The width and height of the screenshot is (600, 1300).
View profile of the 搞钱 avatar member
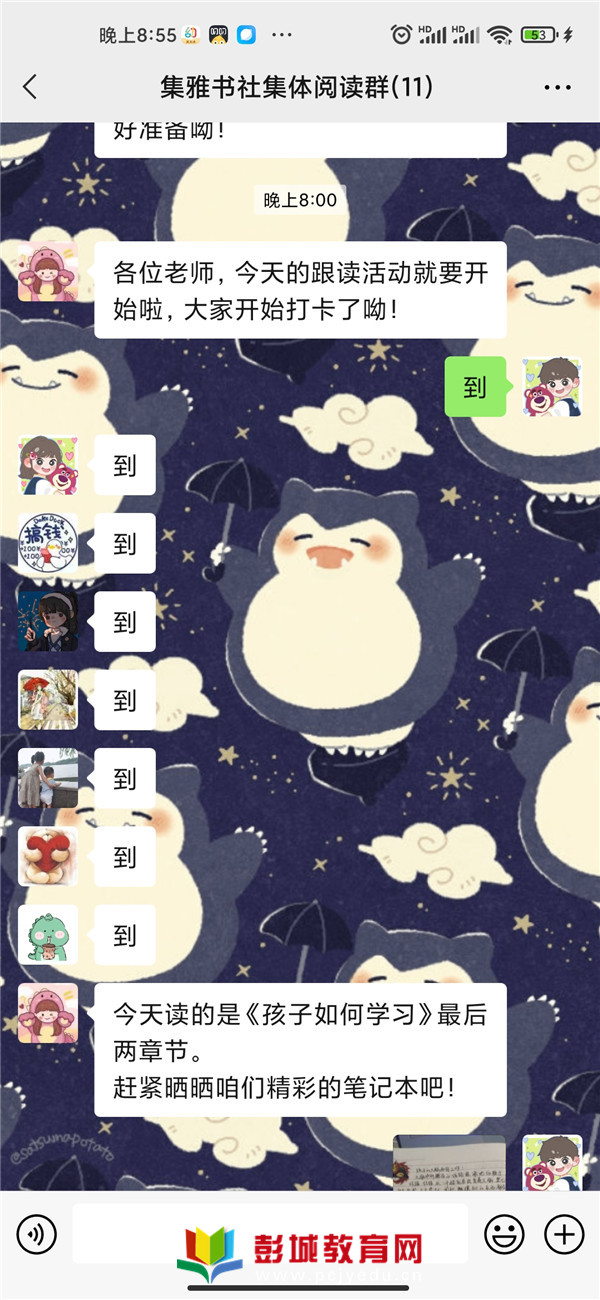tap(47, 543)
